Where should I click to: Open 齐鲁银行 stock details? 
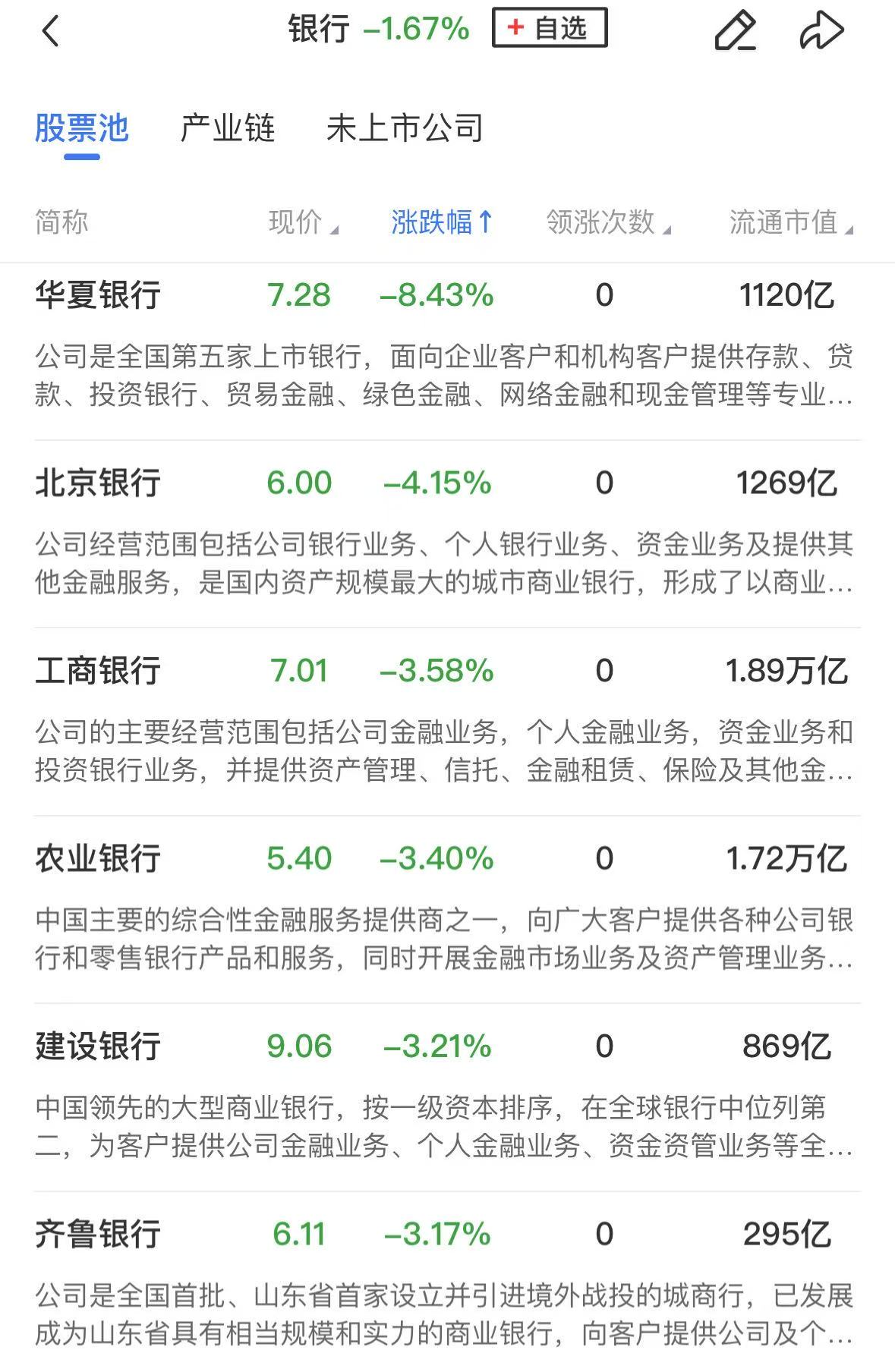98,1235
